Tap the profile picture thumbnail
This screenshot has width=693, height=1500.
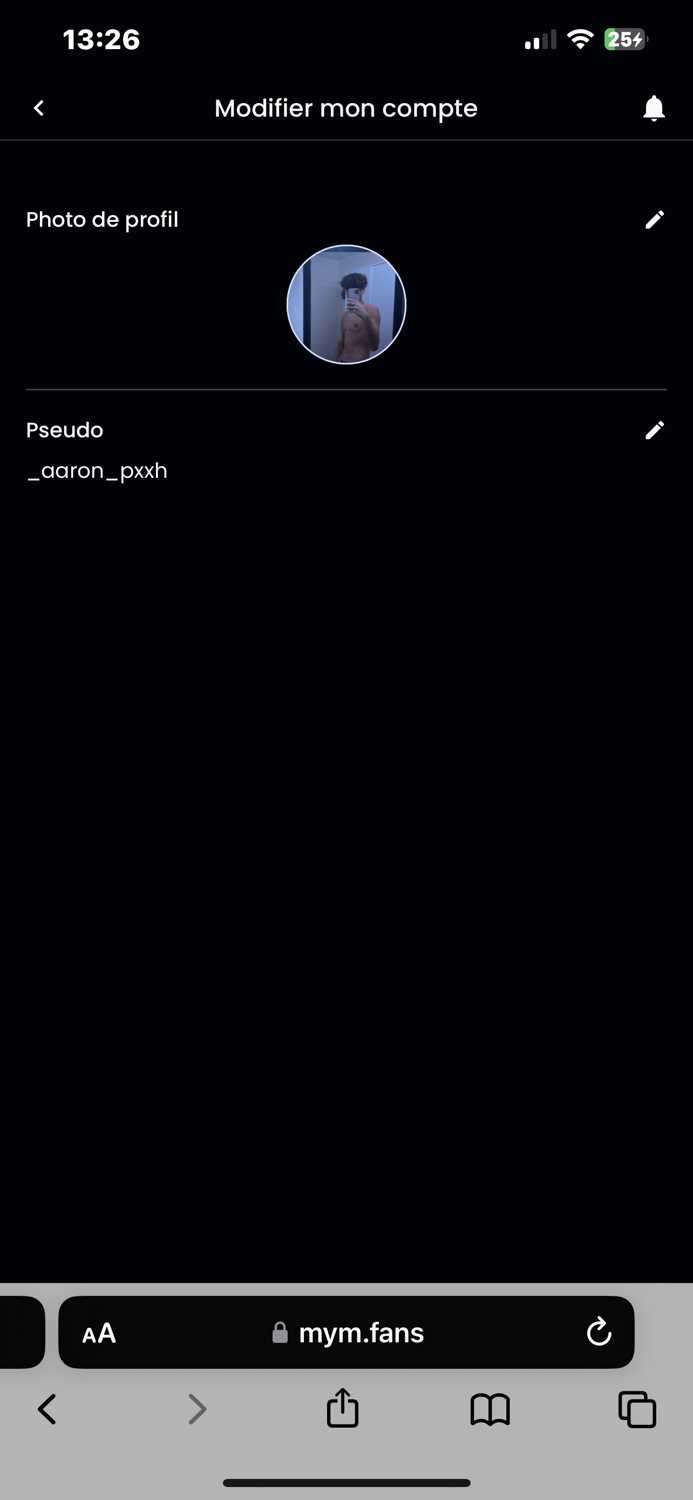pos(346,304)
